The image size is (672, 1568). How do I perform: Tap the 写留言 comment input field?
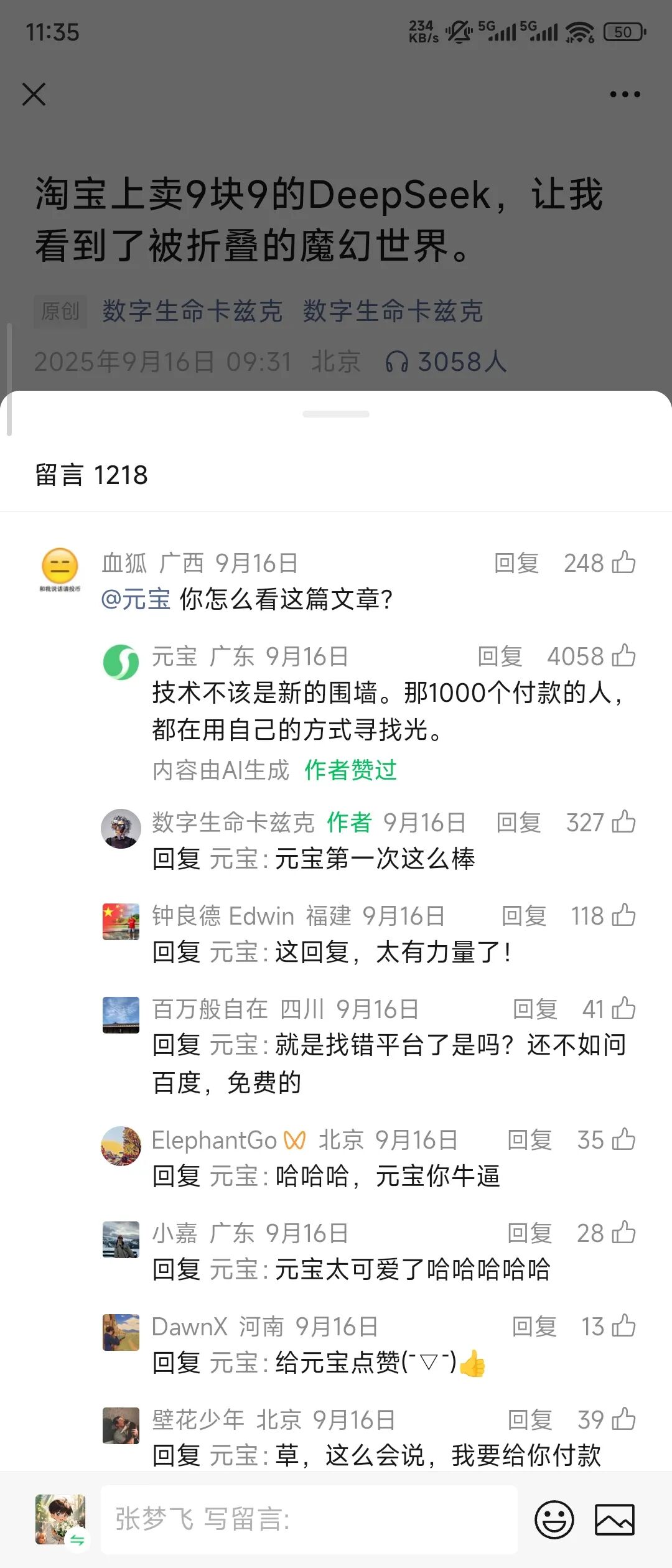coord(309,1519)
